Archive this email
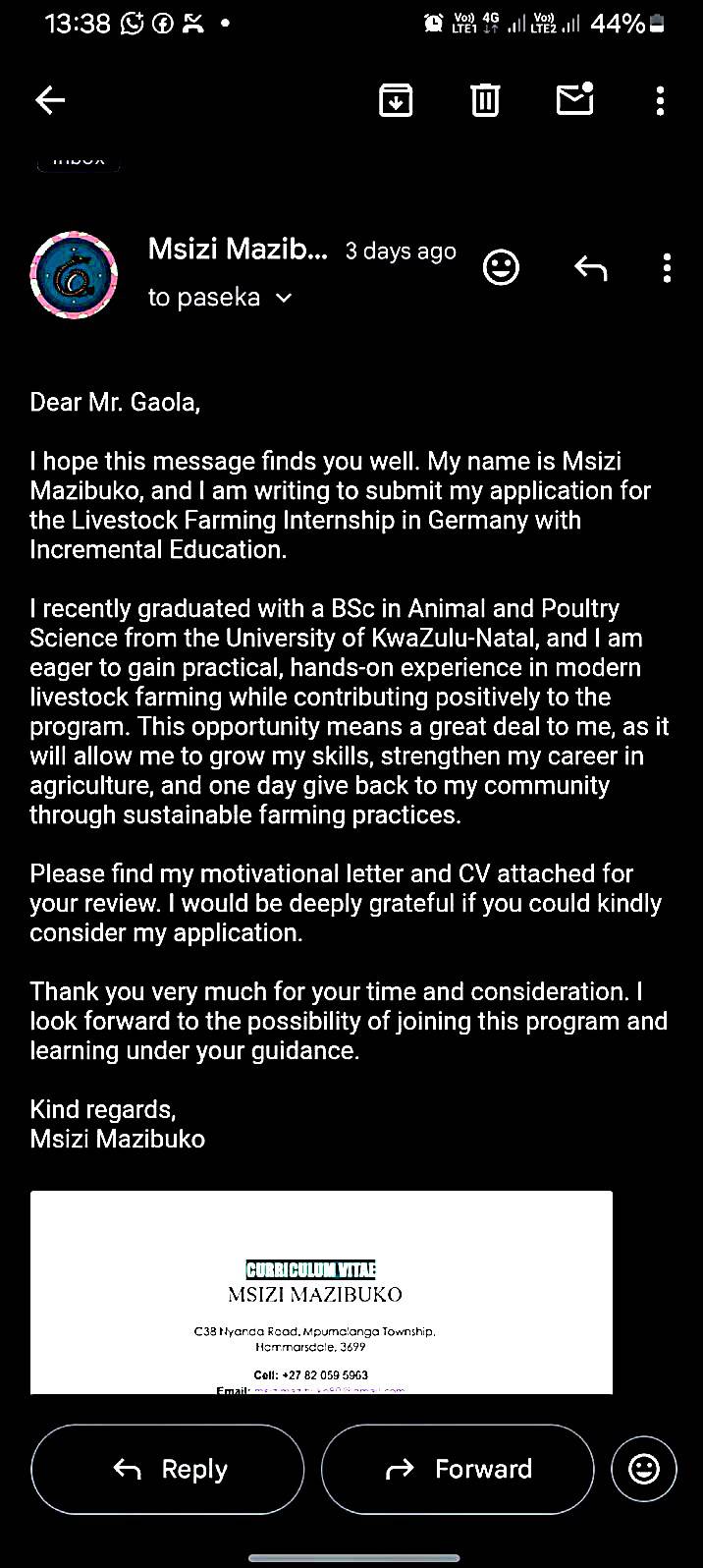The width and height of the screenshot is (703, 1568). (x=396, y=99)
